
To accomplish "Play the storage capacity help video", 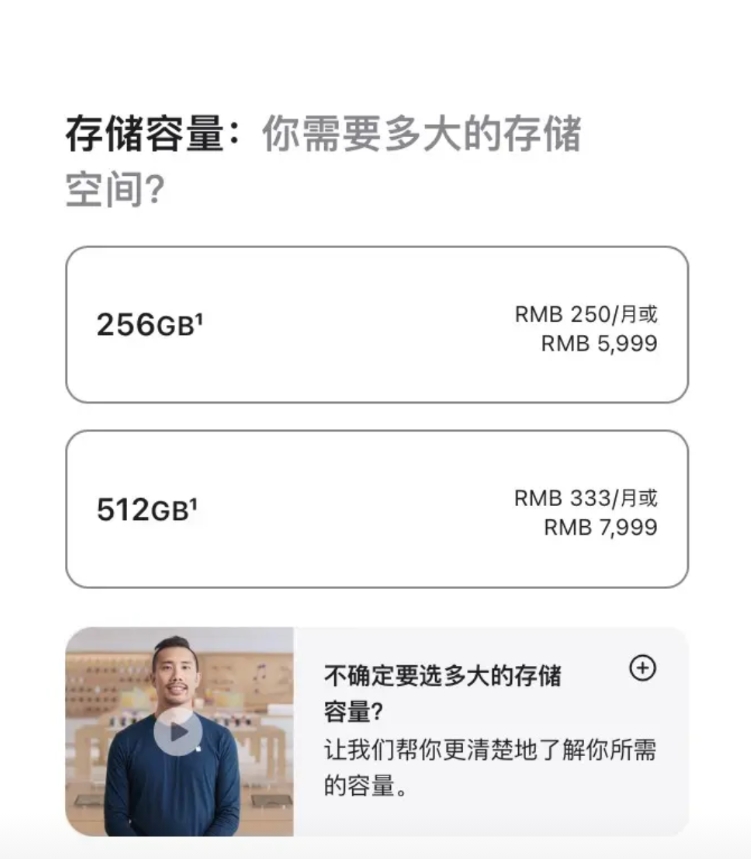I will coord(178,732).
